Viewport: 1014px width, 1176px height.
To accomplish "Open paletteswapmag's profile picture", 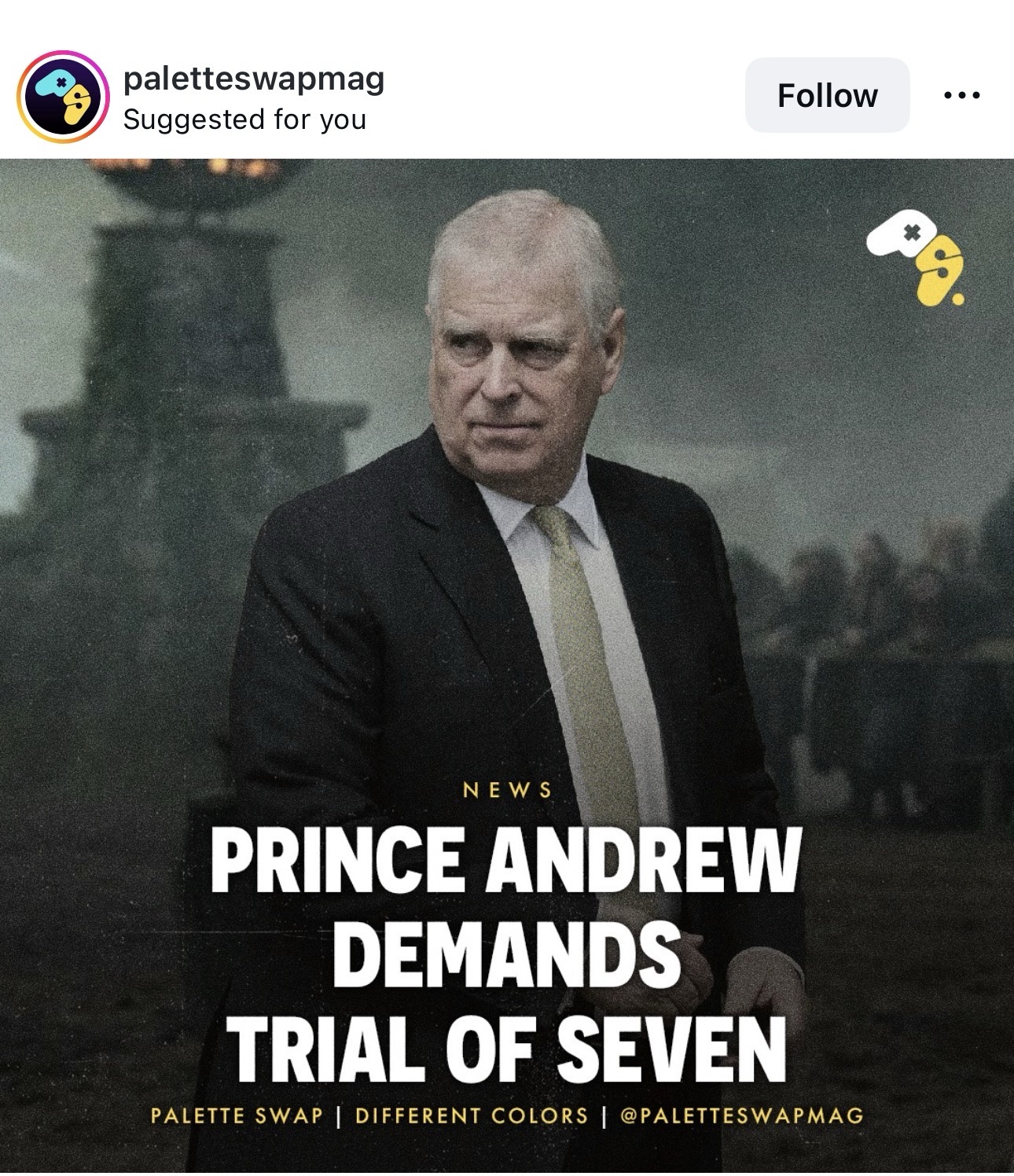I will point(63,96).
